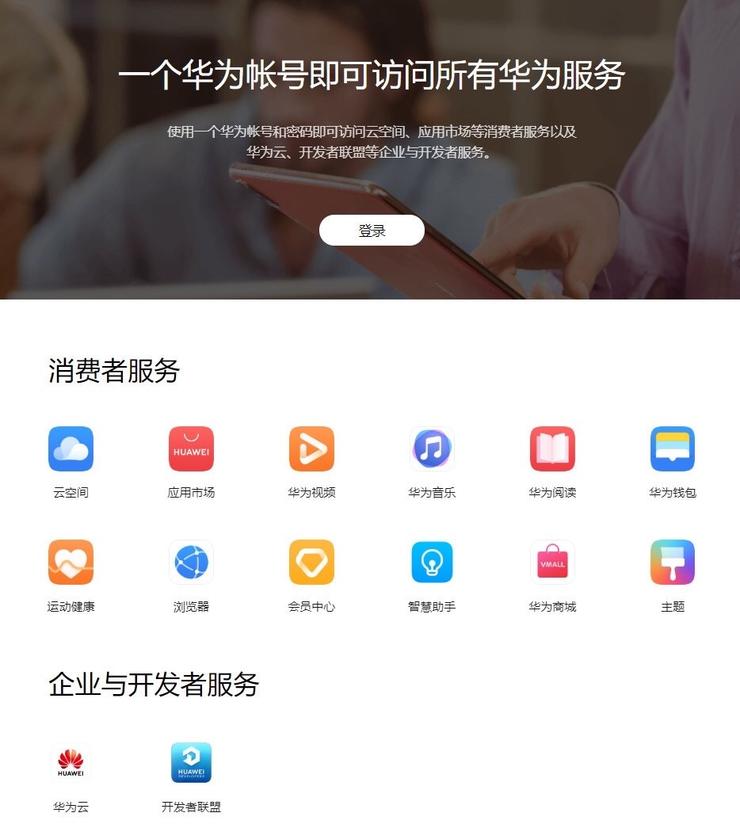Select 华为阅读 reading service
The image size is (740, 828).
pos(552,449)
